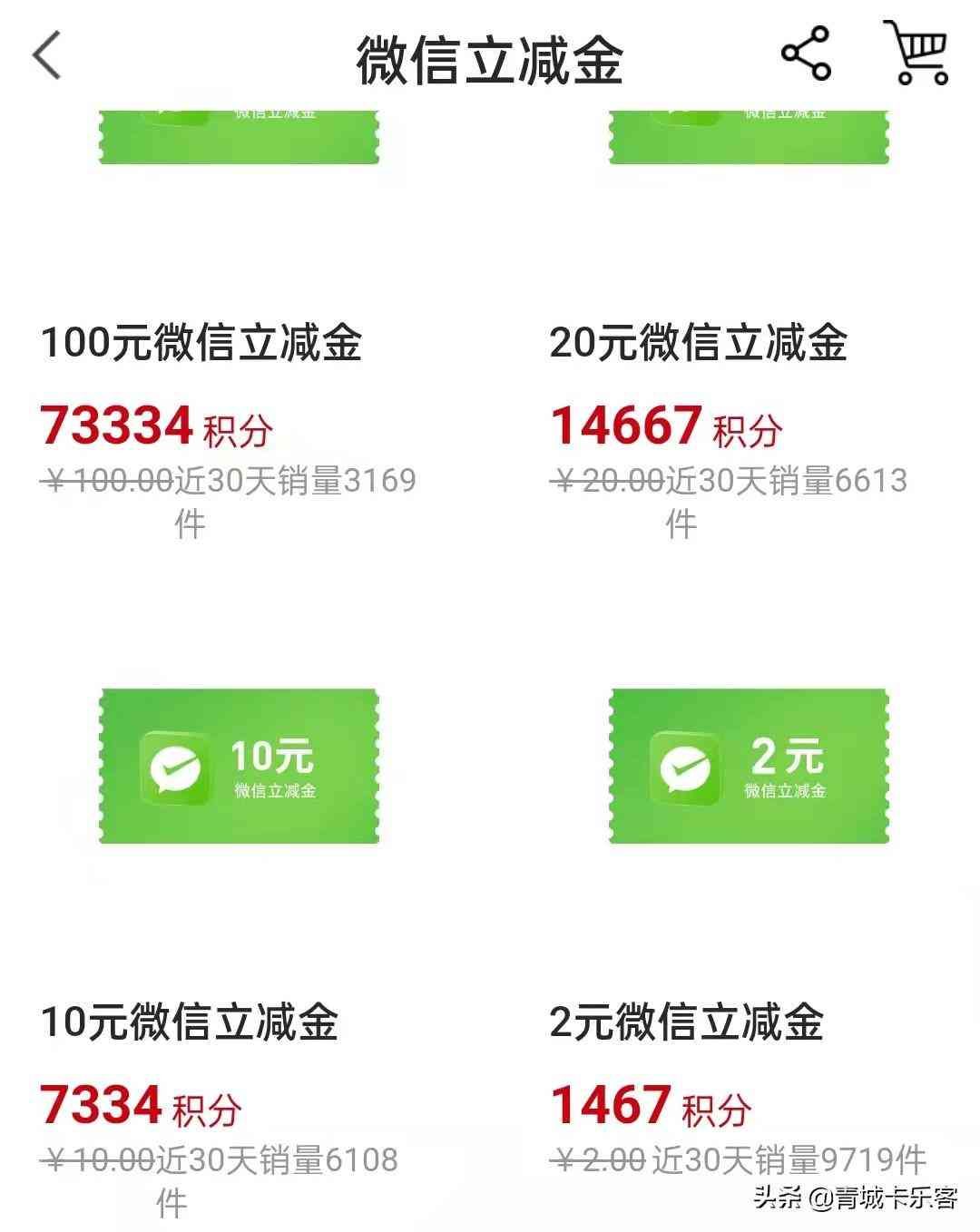Tap the 14667 积分 price label
The height and width of the screenshot is (1232, 980).
[x=662, y=426]
